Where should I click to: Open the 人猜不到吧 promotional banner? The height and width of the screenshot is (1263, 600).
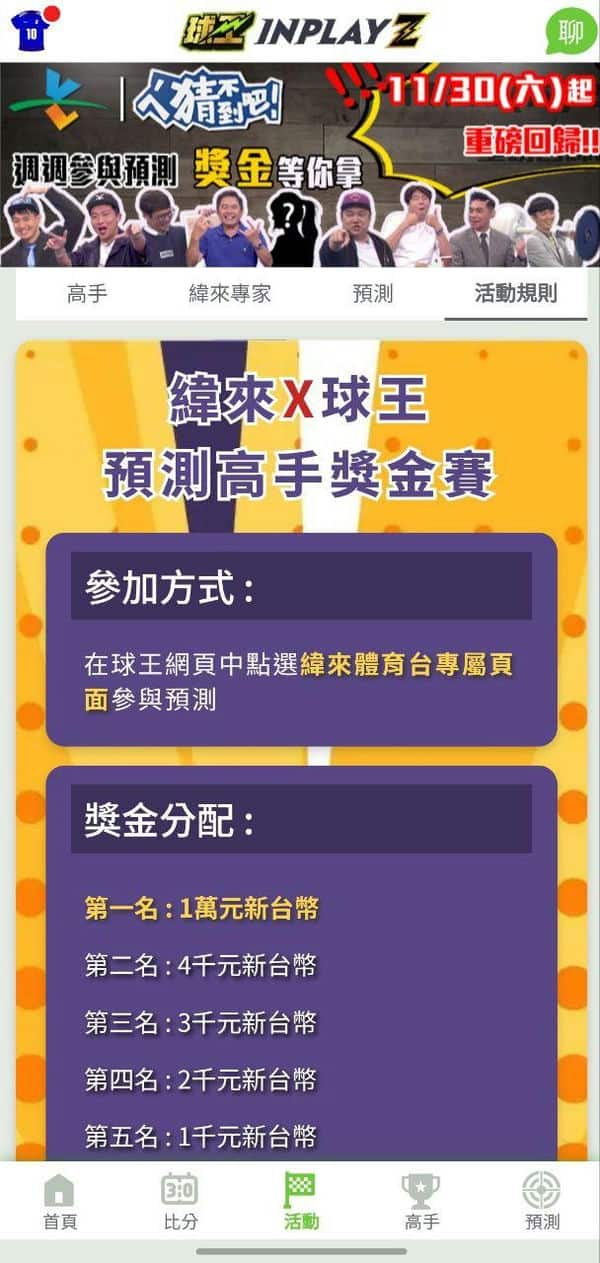click(300, 165)
